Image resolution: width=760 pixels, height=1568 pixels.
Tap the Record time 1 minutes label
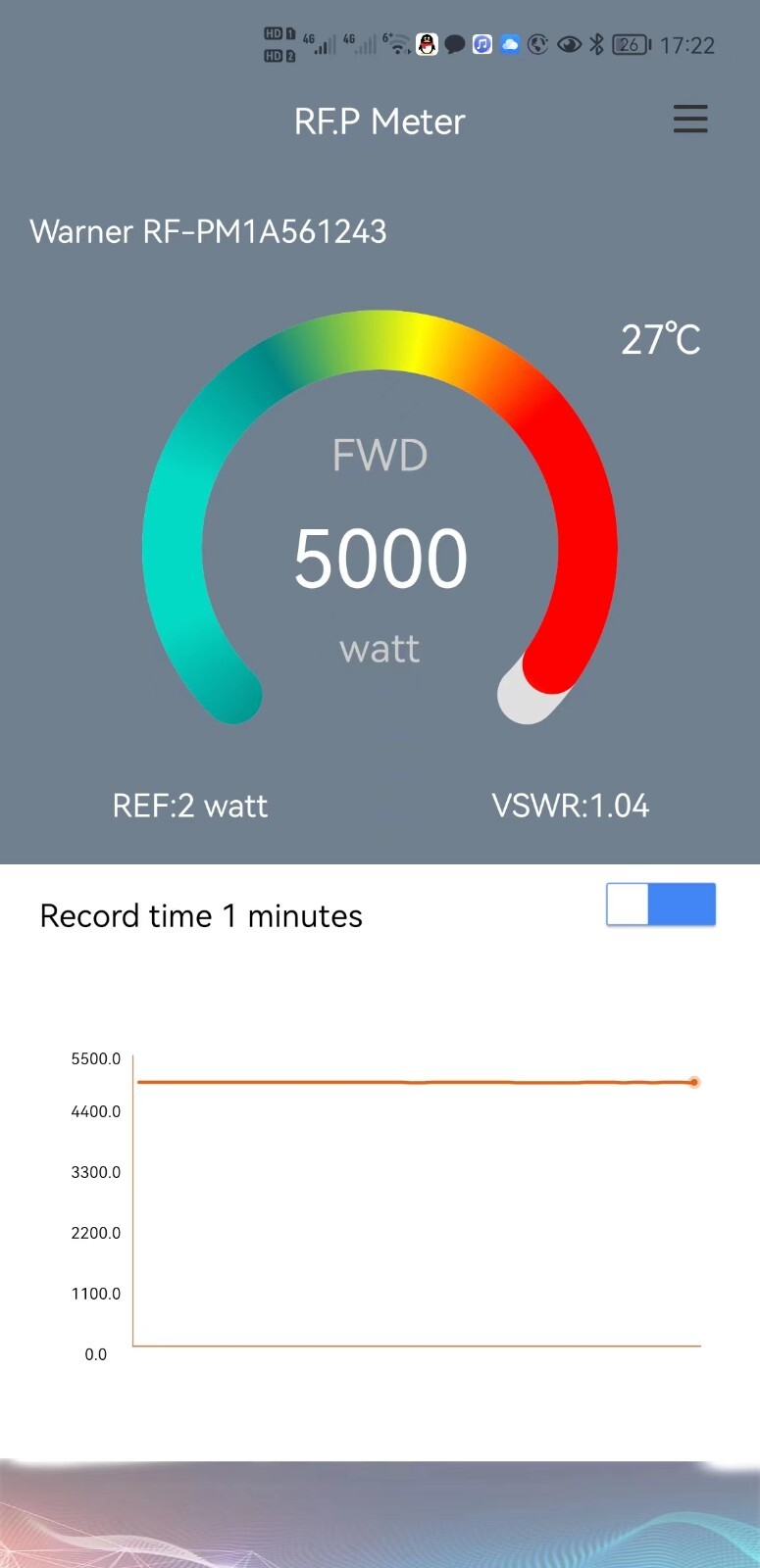[x=201, y=915]
